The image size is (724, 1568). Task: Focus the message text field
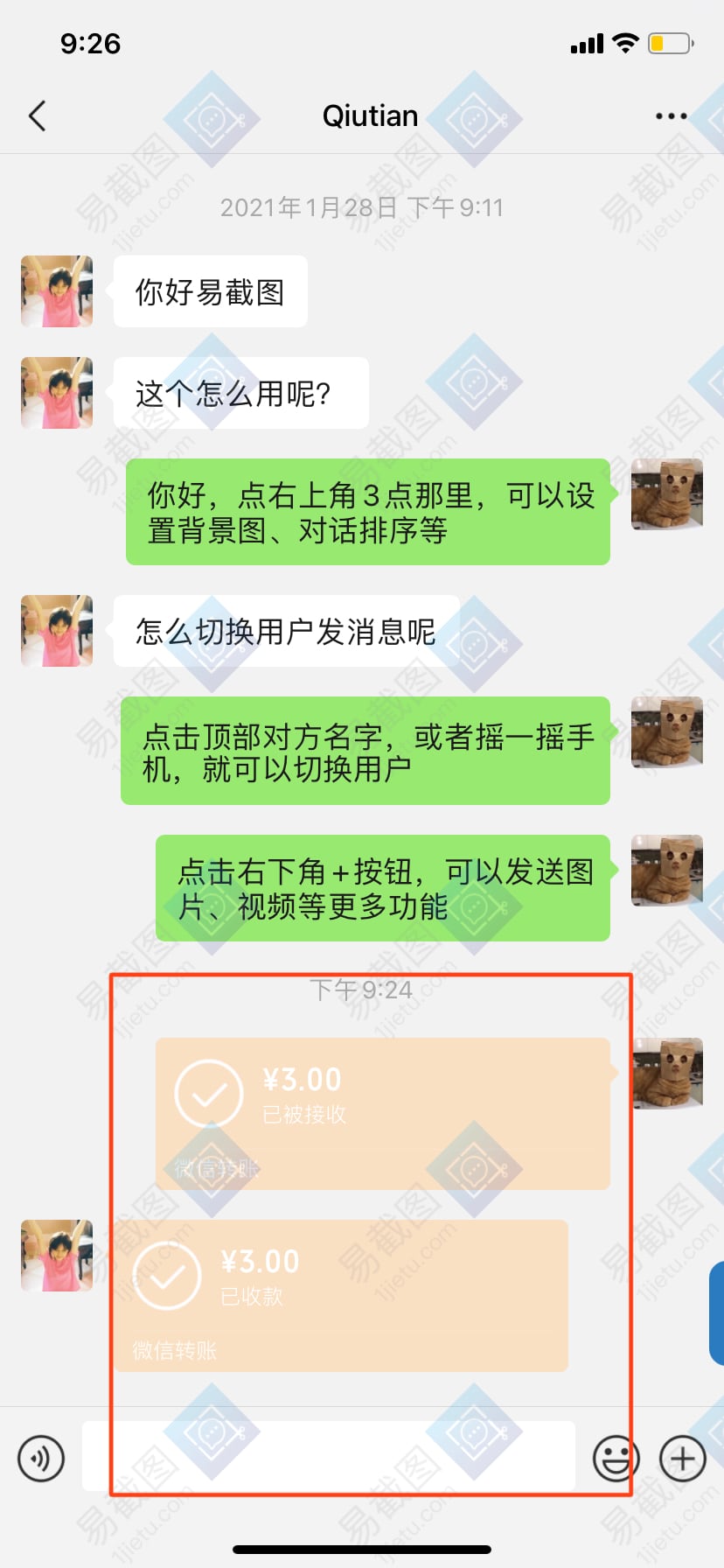(328, 1457)
